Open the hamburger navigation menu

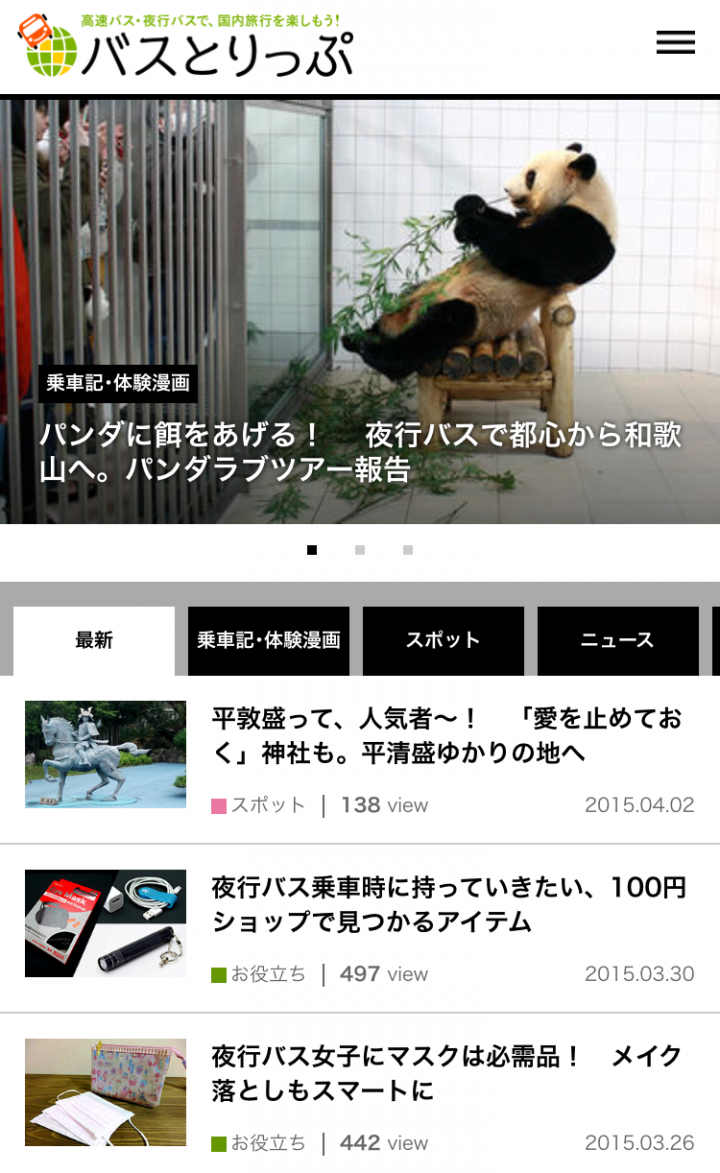click(677, 42)
